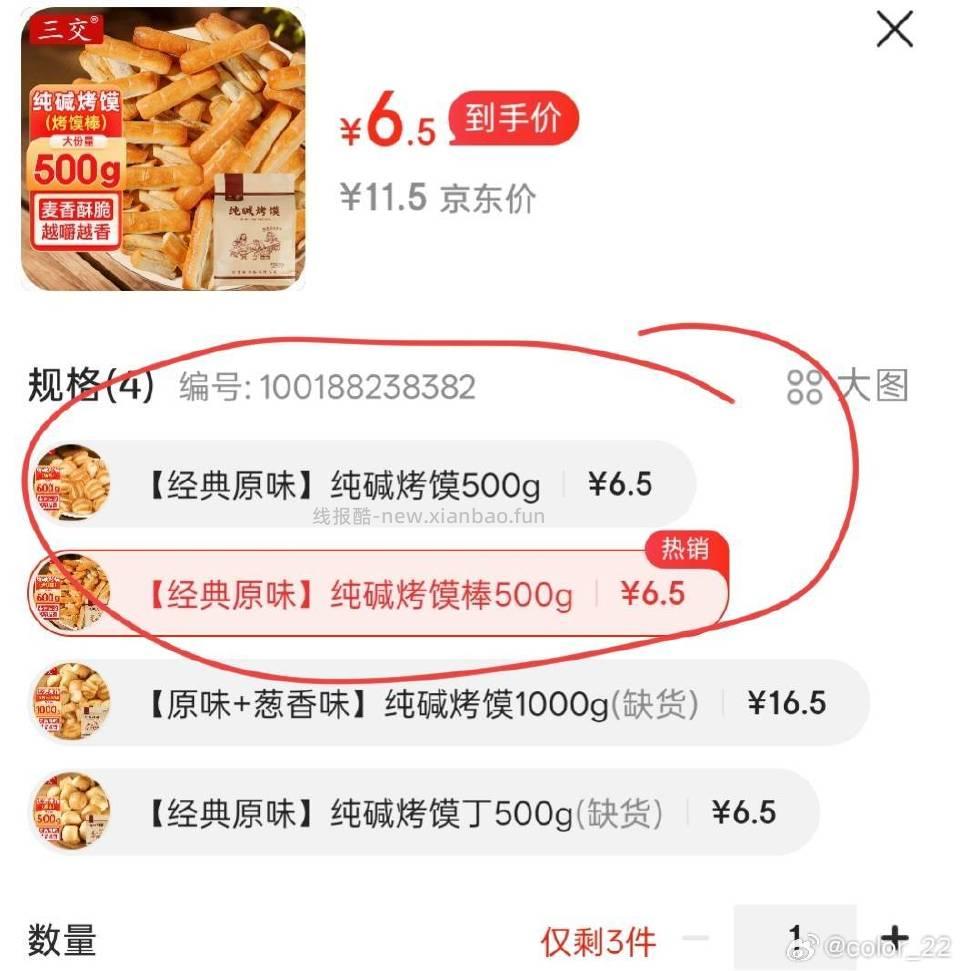Click the 到手价 price label

[513, 117]
